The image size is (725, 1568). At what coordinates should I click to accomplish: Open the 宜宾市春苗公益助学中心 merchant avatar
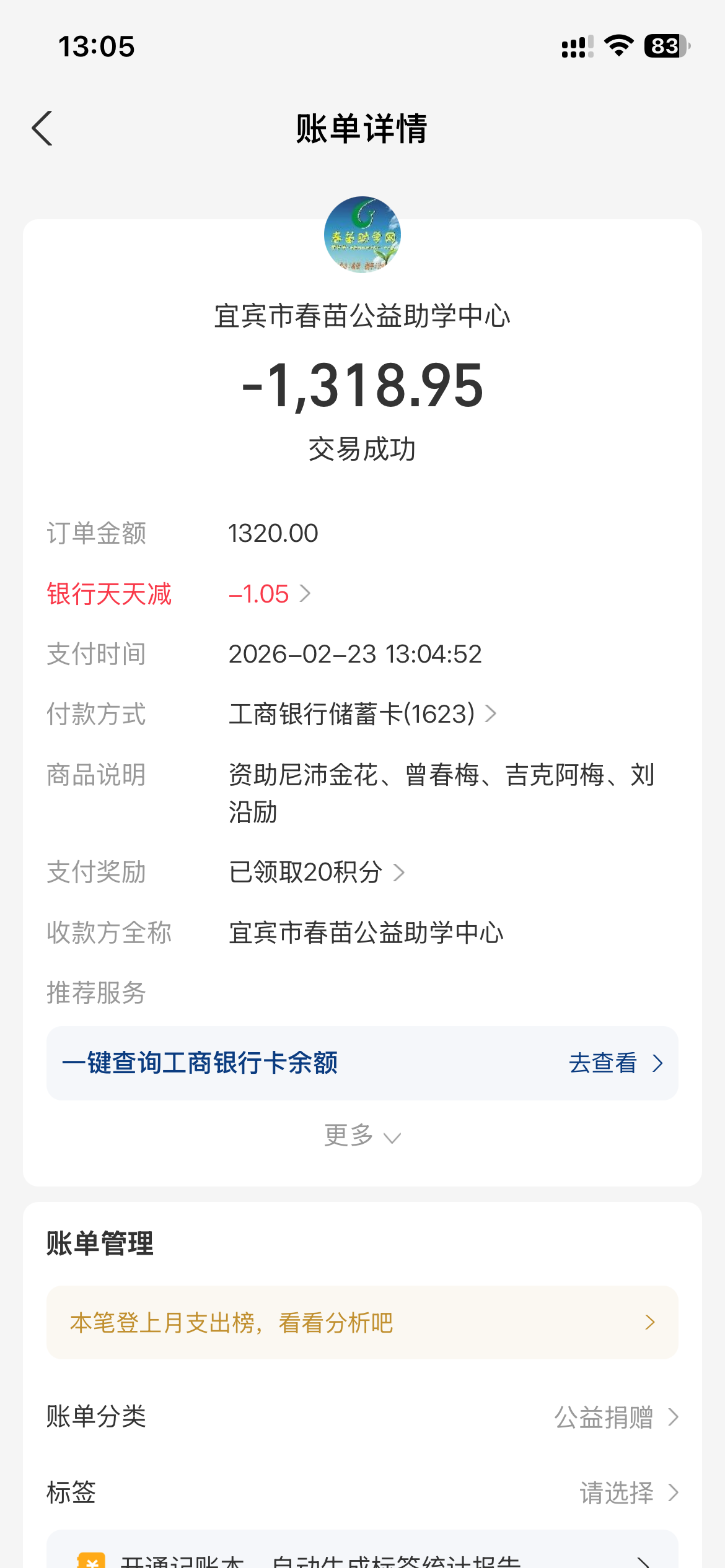362,235
